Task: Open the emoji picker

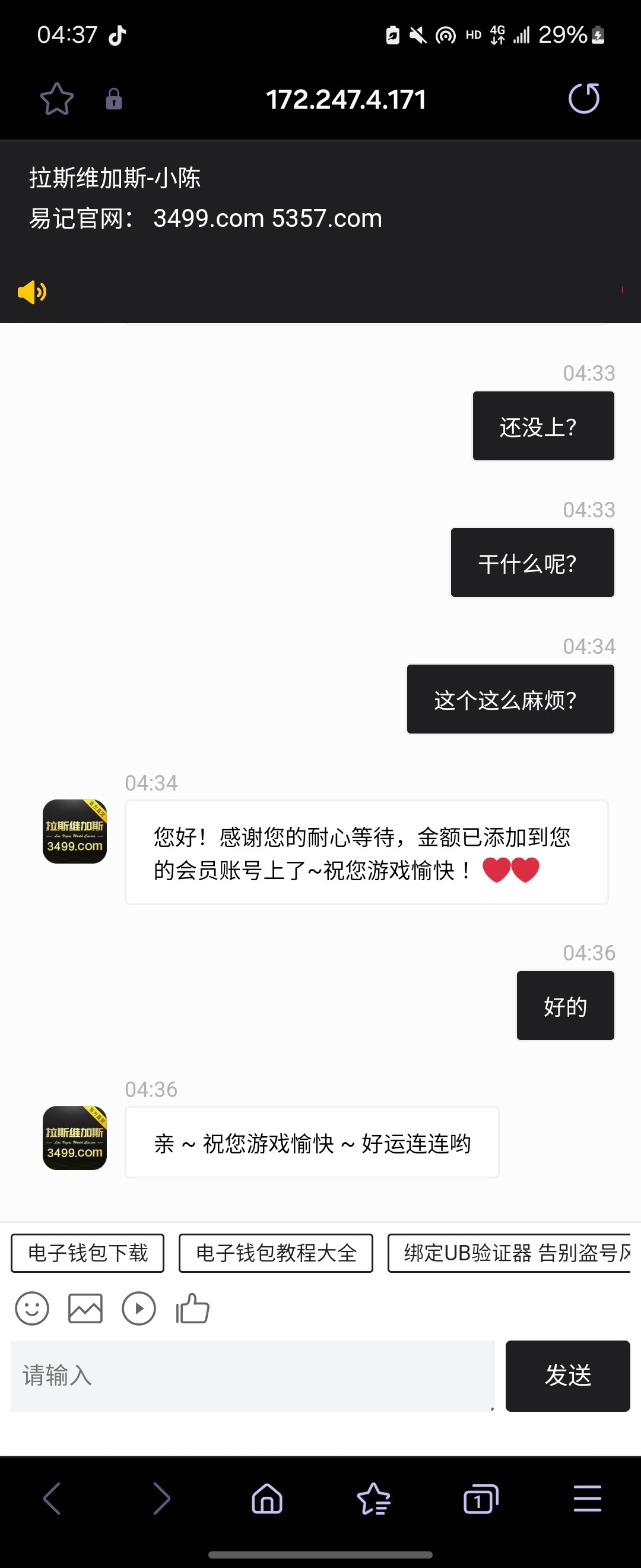Action: [x=31, y=1308]
